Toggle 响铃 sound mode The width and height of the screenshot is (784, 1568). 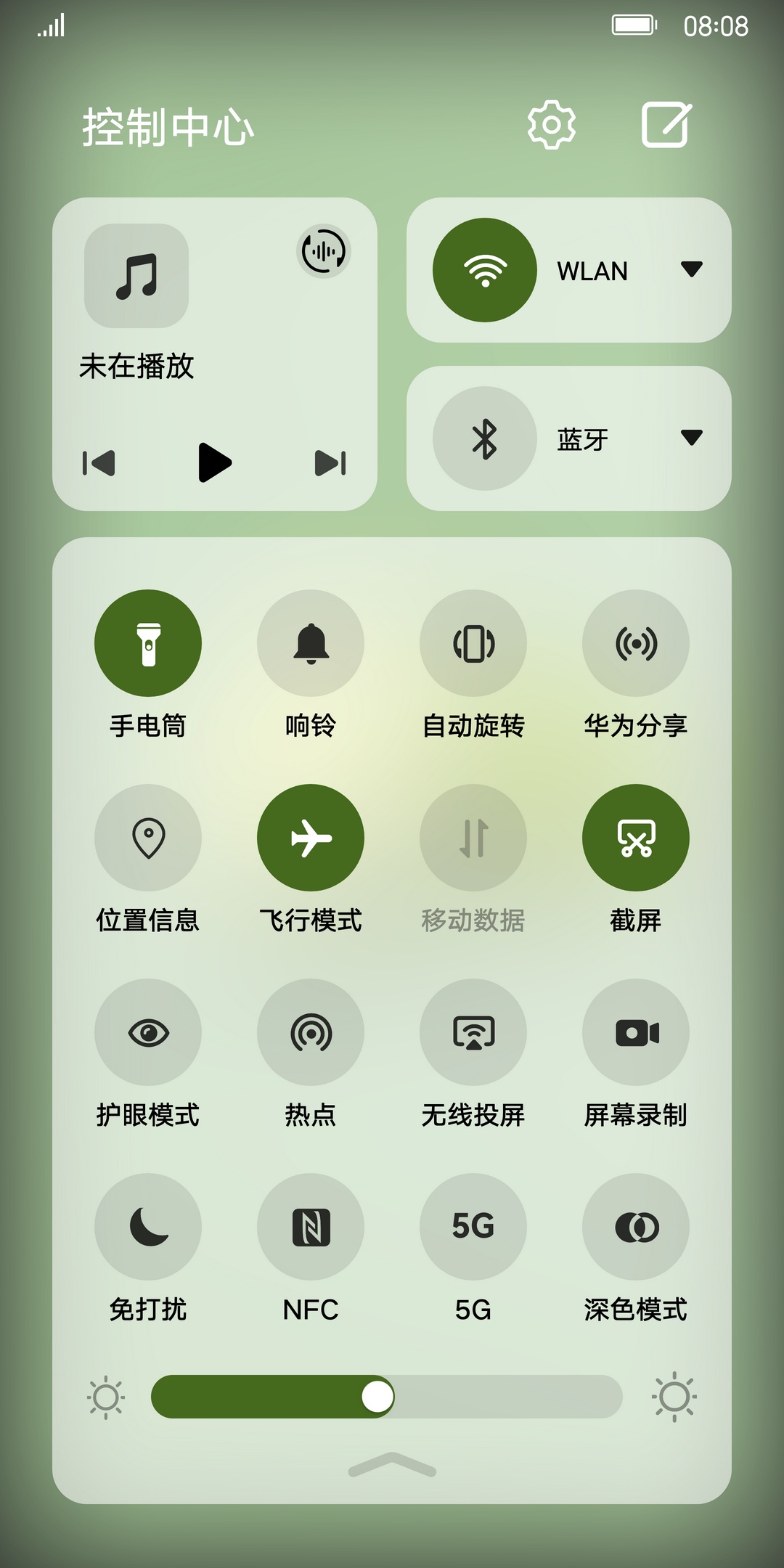click(311, 643)
